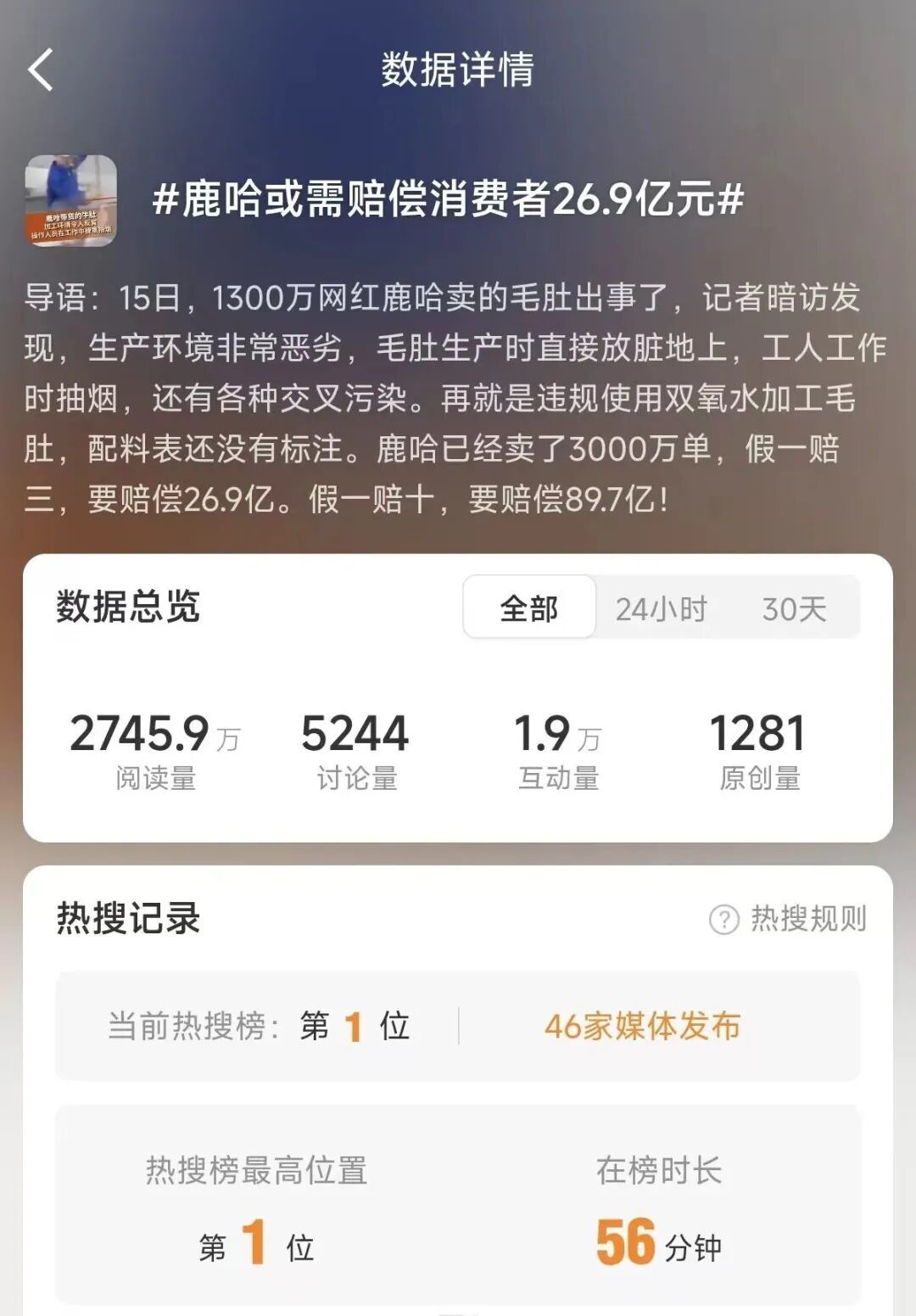
Task: View 46家媒体发布 list
Action: pos(642,1026)
